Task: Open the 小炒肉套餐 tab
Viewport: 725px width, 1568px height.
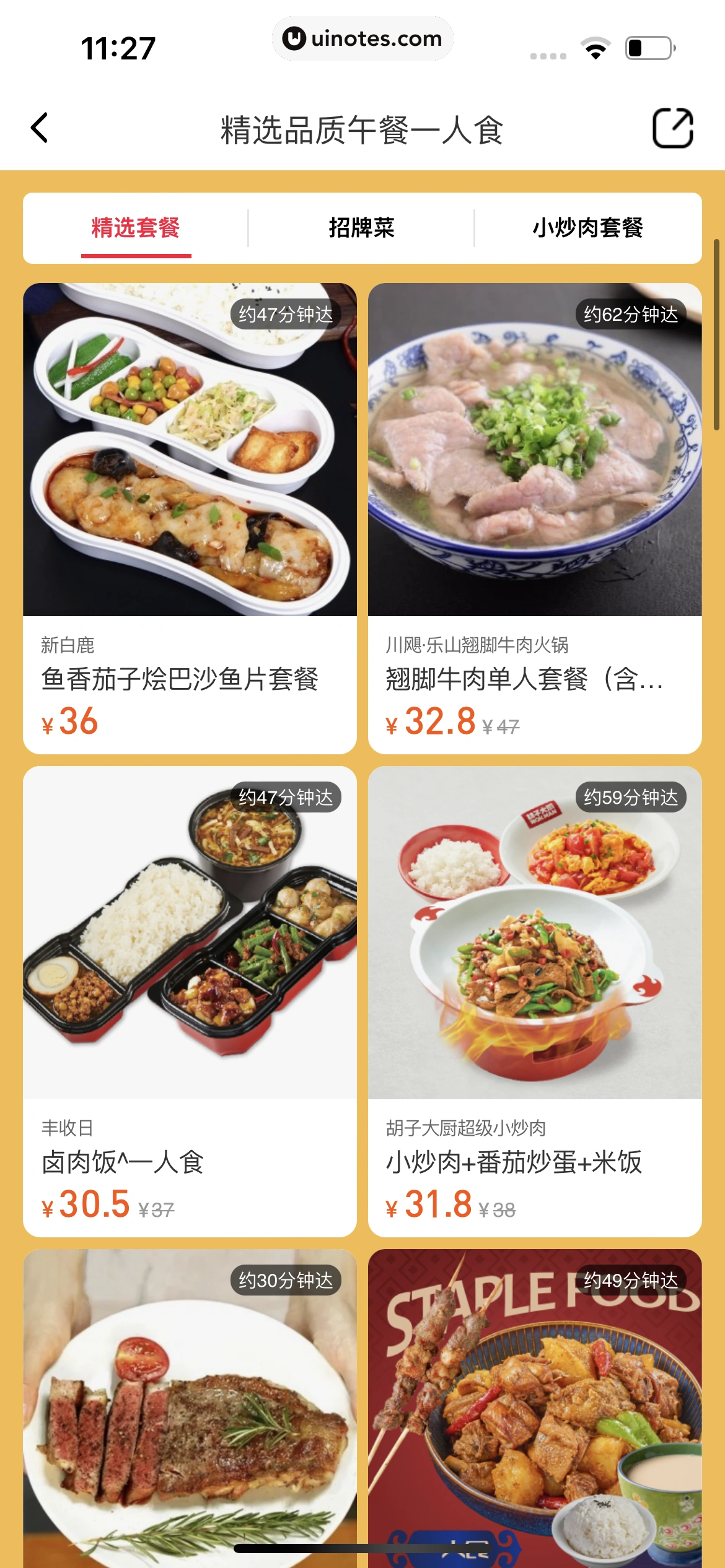Action: tap(589, 228)
